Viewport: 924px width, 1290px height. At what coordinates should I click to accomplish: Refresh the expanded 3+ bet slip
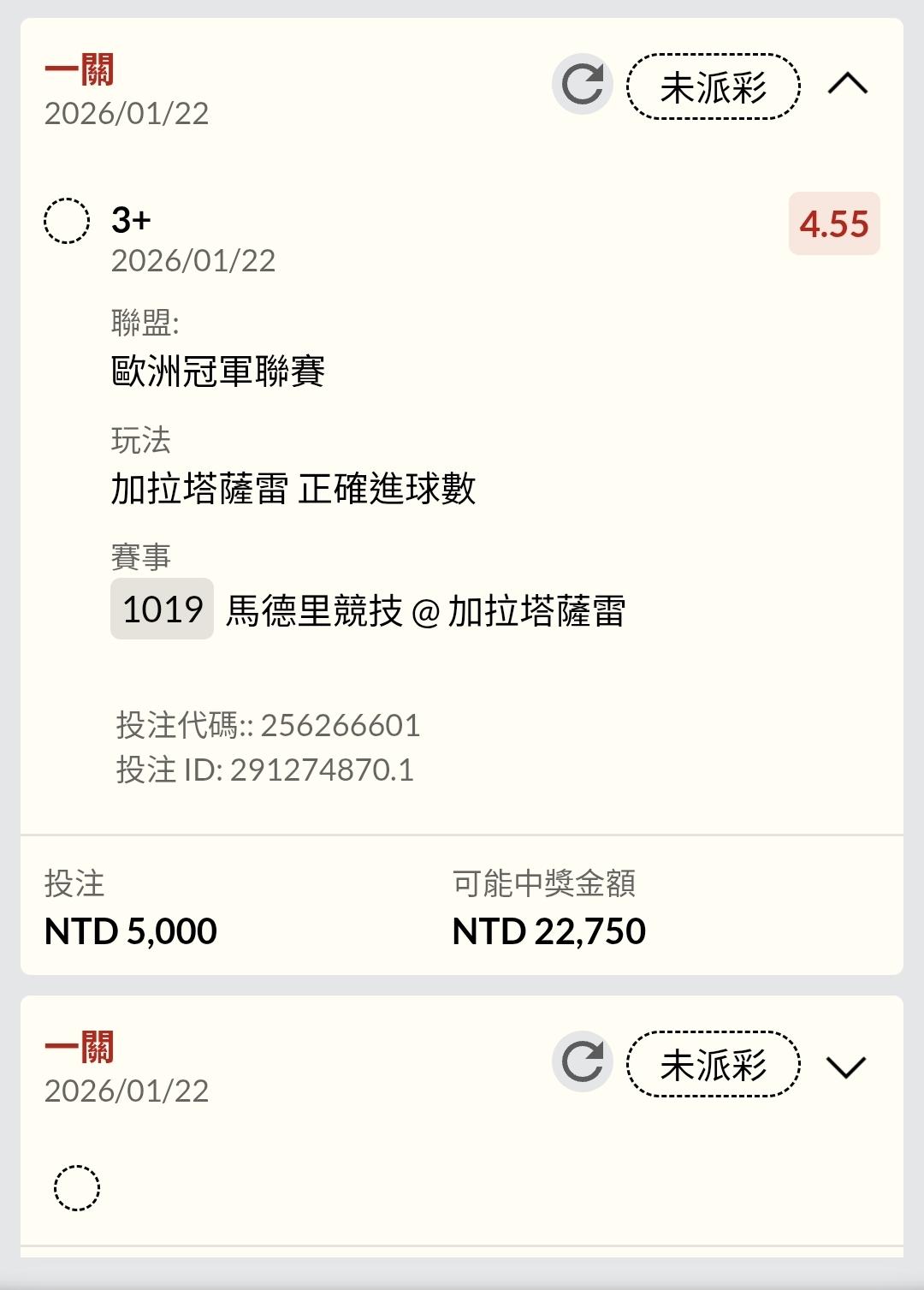[x=582, y=85]
